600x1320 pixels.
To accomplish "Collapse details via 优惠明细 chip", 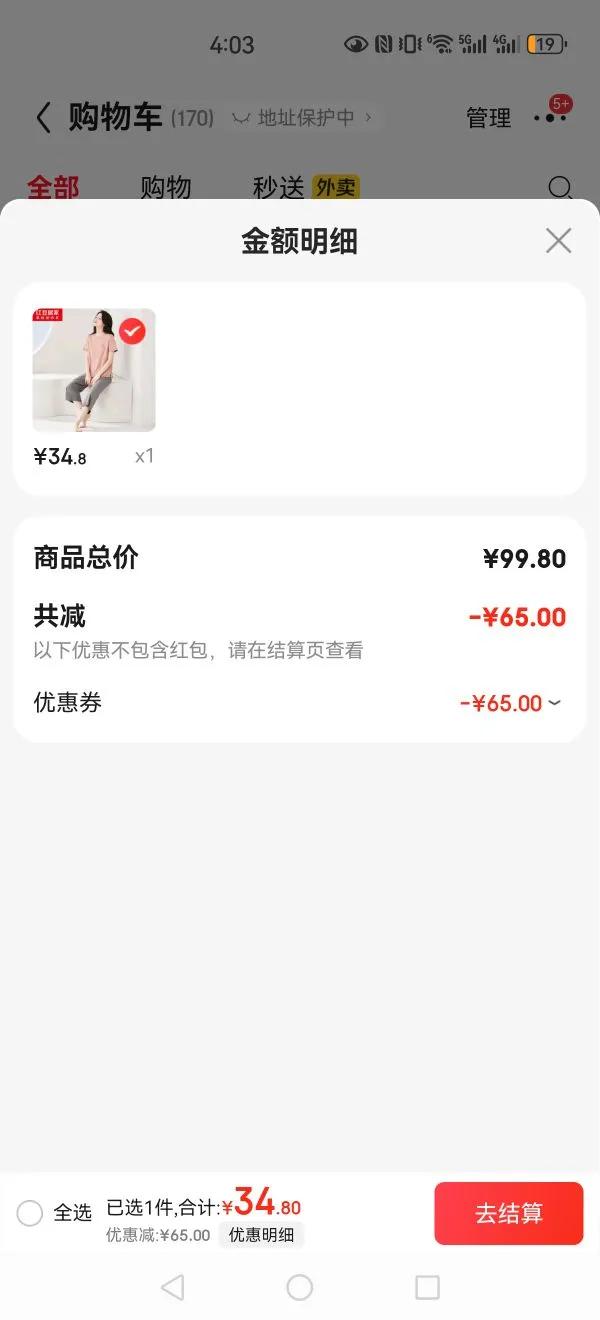I will point(261,1235).
